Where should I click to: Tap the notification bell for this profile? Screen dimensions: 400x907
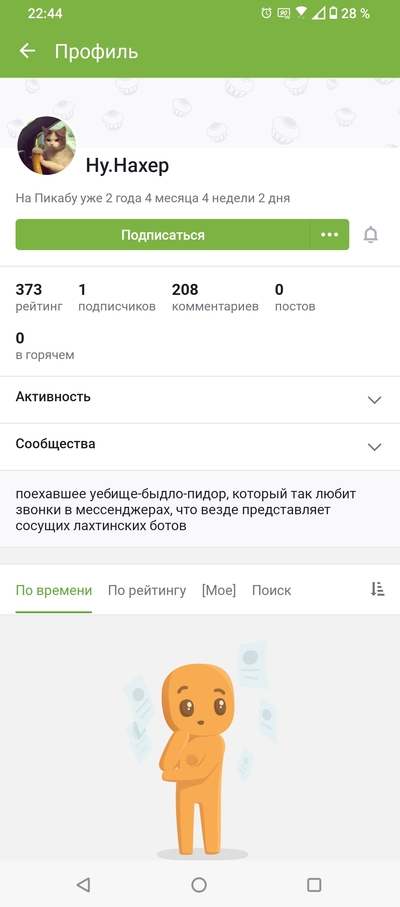(x=371, y=235)
